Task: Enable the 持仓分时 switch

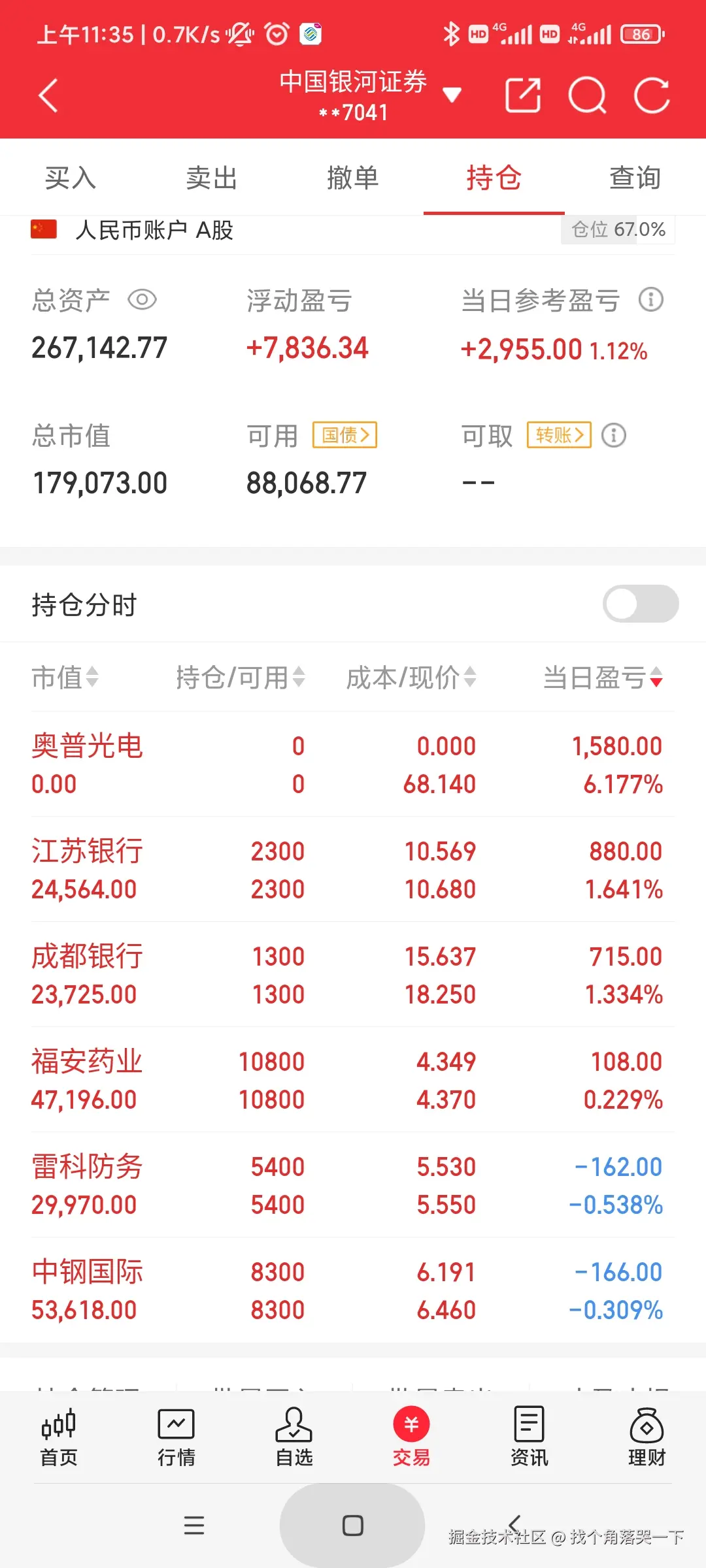Action: pos(640,604)
